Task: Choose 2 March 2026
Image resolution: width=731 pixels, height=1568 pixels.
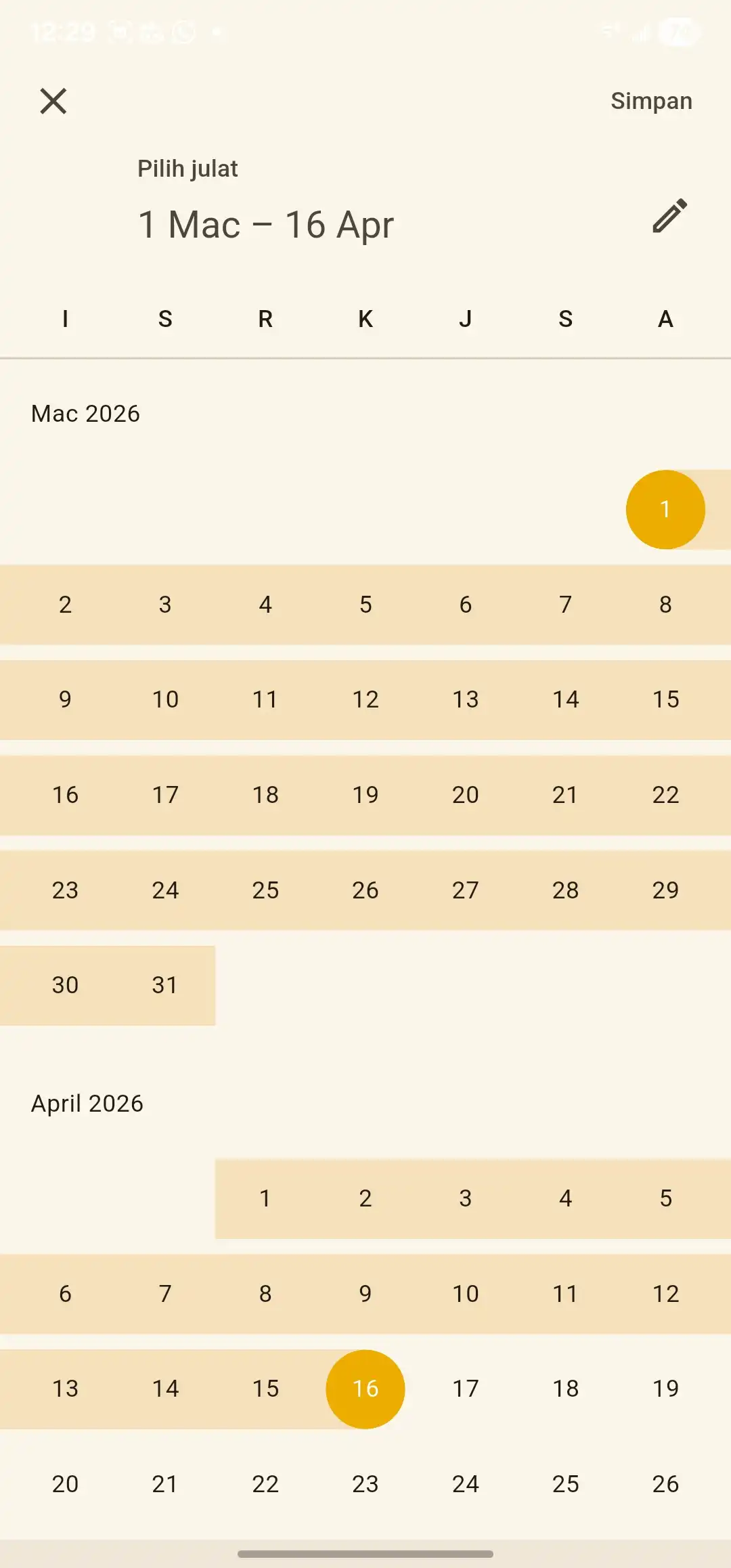Action: [x=65, y=605]
